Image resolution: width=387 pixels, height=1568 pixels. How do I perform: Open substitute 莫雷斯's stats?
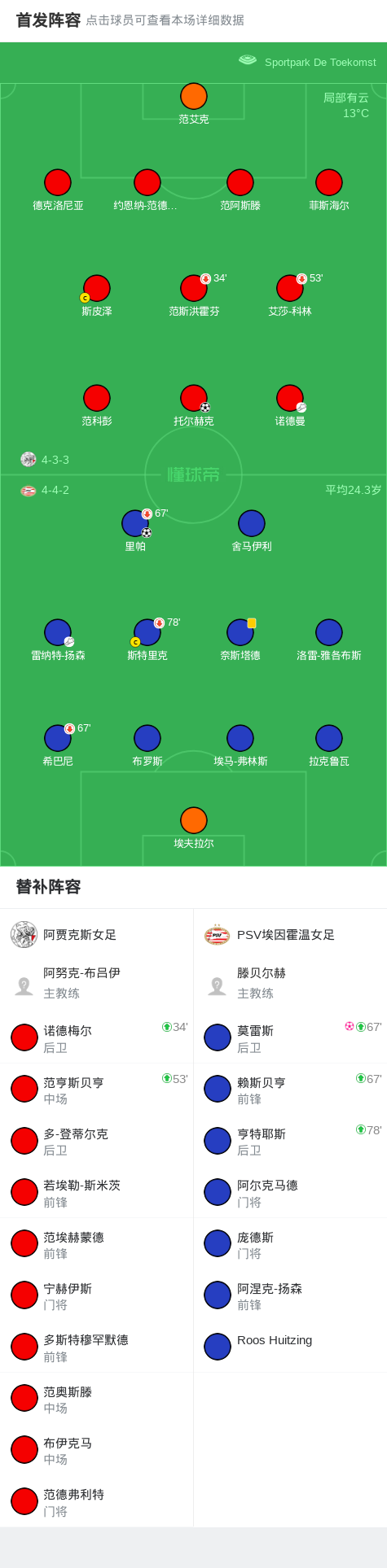click(290, 1037)
